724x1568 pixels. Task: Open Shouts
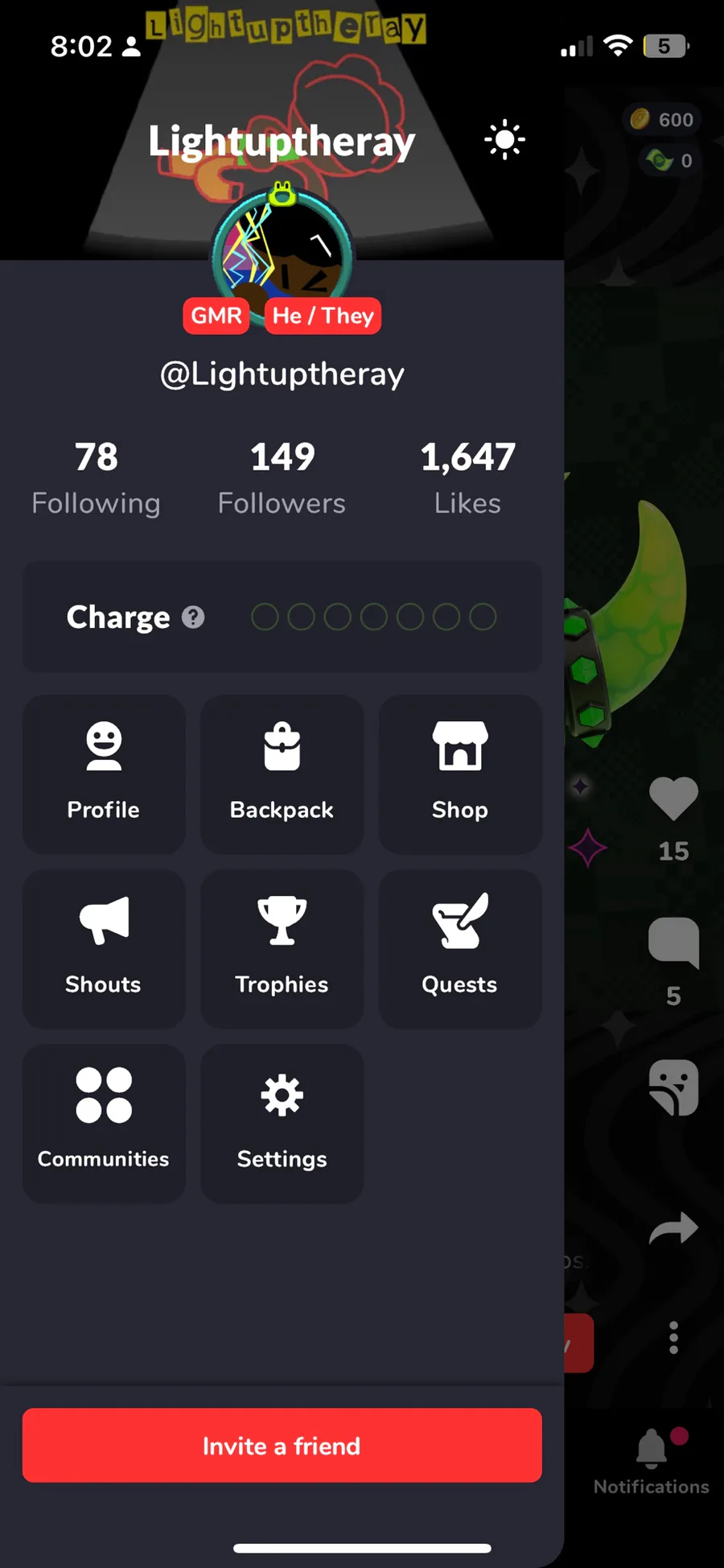104,948
